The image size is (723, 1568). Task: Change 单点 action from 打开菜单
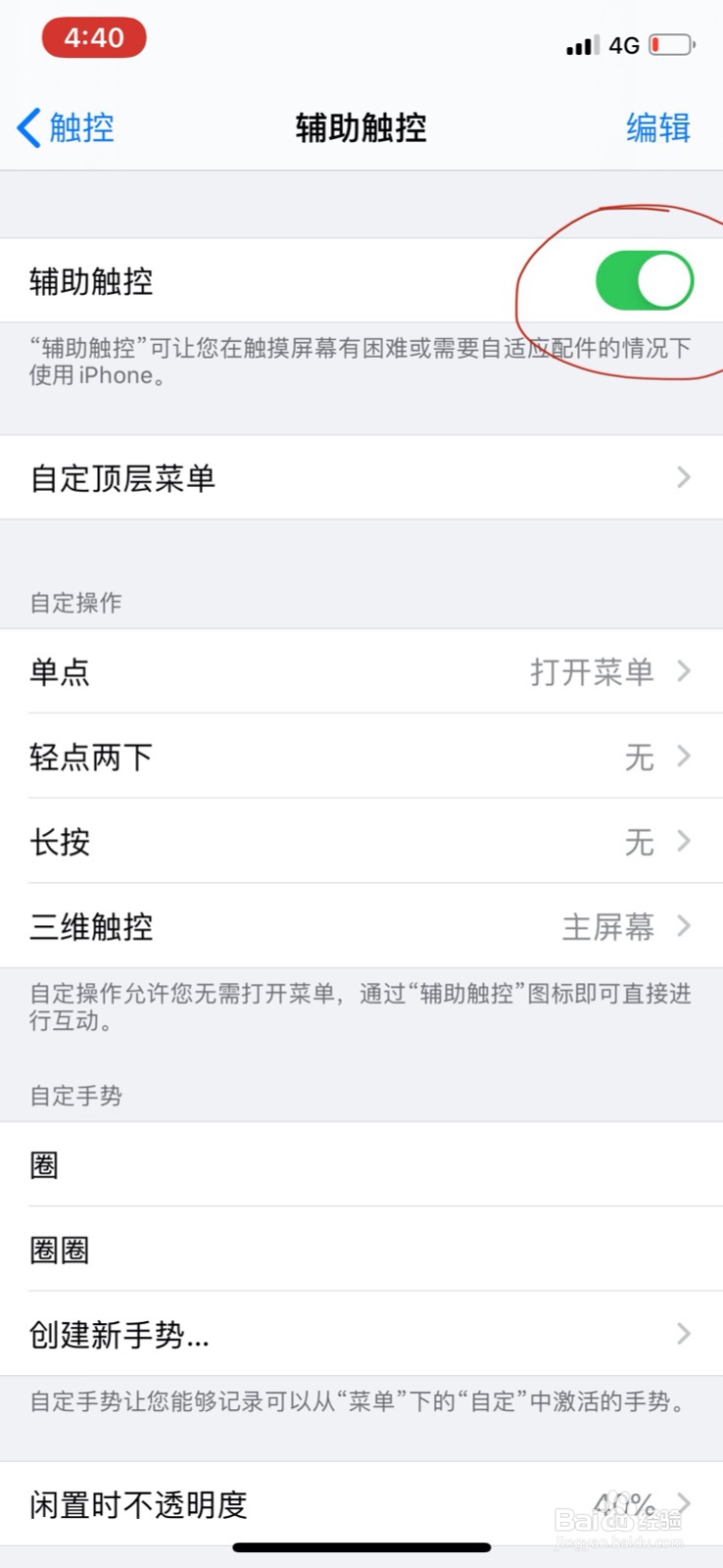point(361,672)
